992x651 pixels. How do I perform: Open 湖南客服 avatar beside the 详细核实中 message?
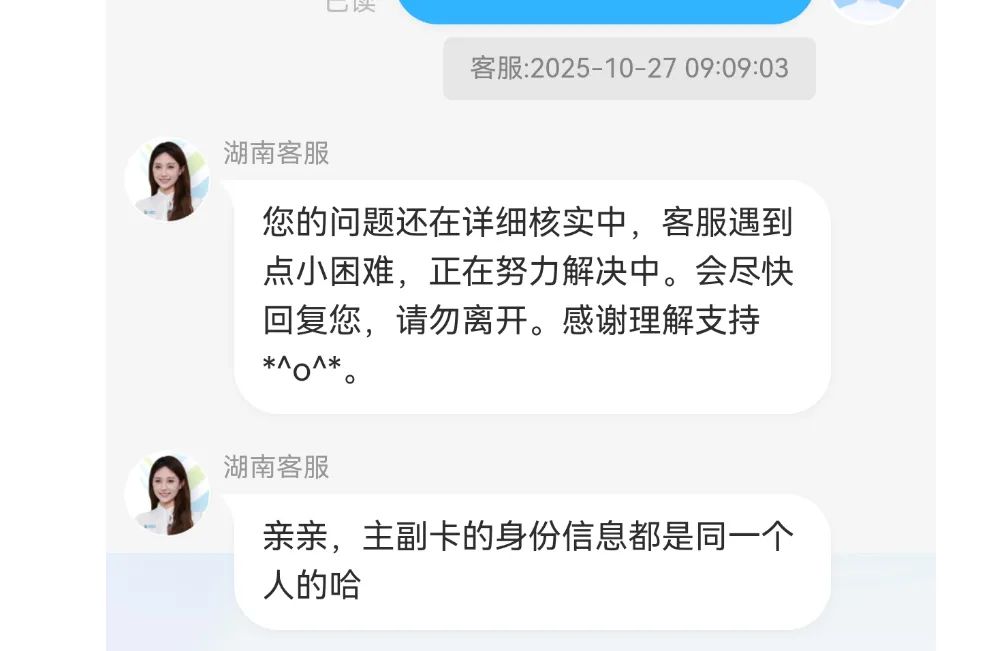167,180
